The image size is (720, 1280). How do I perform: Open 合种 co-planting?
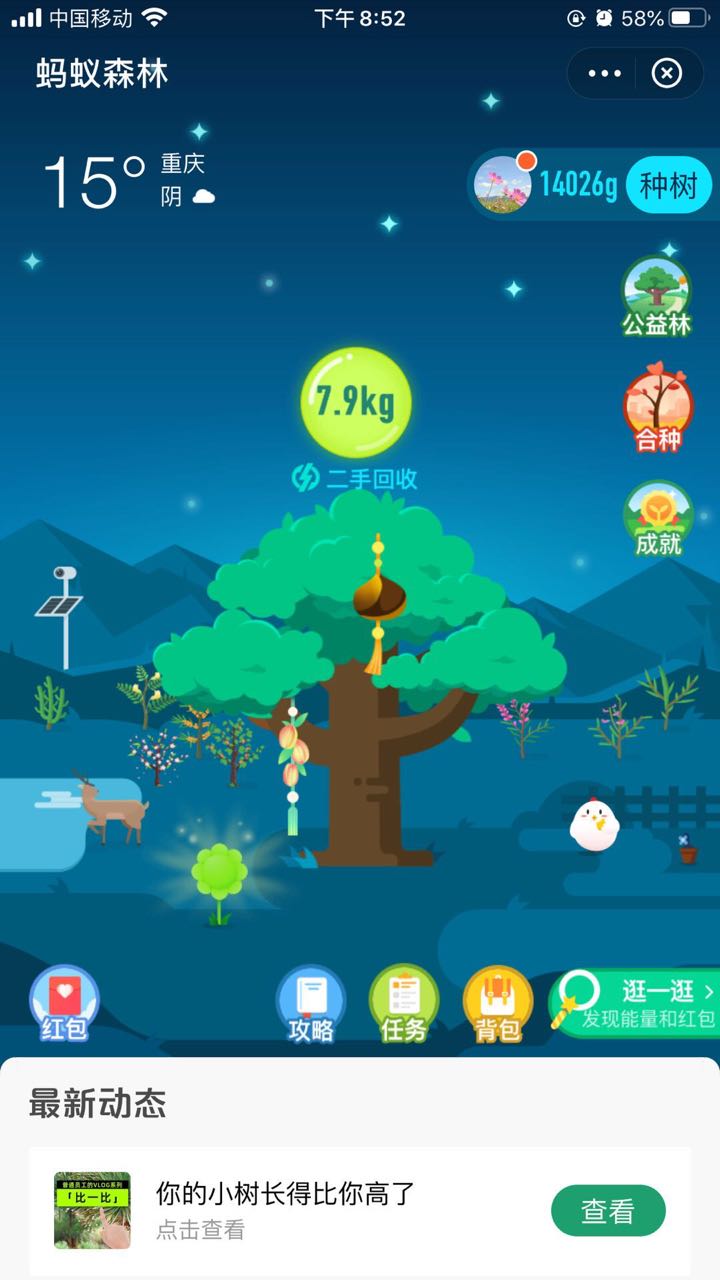657,411
